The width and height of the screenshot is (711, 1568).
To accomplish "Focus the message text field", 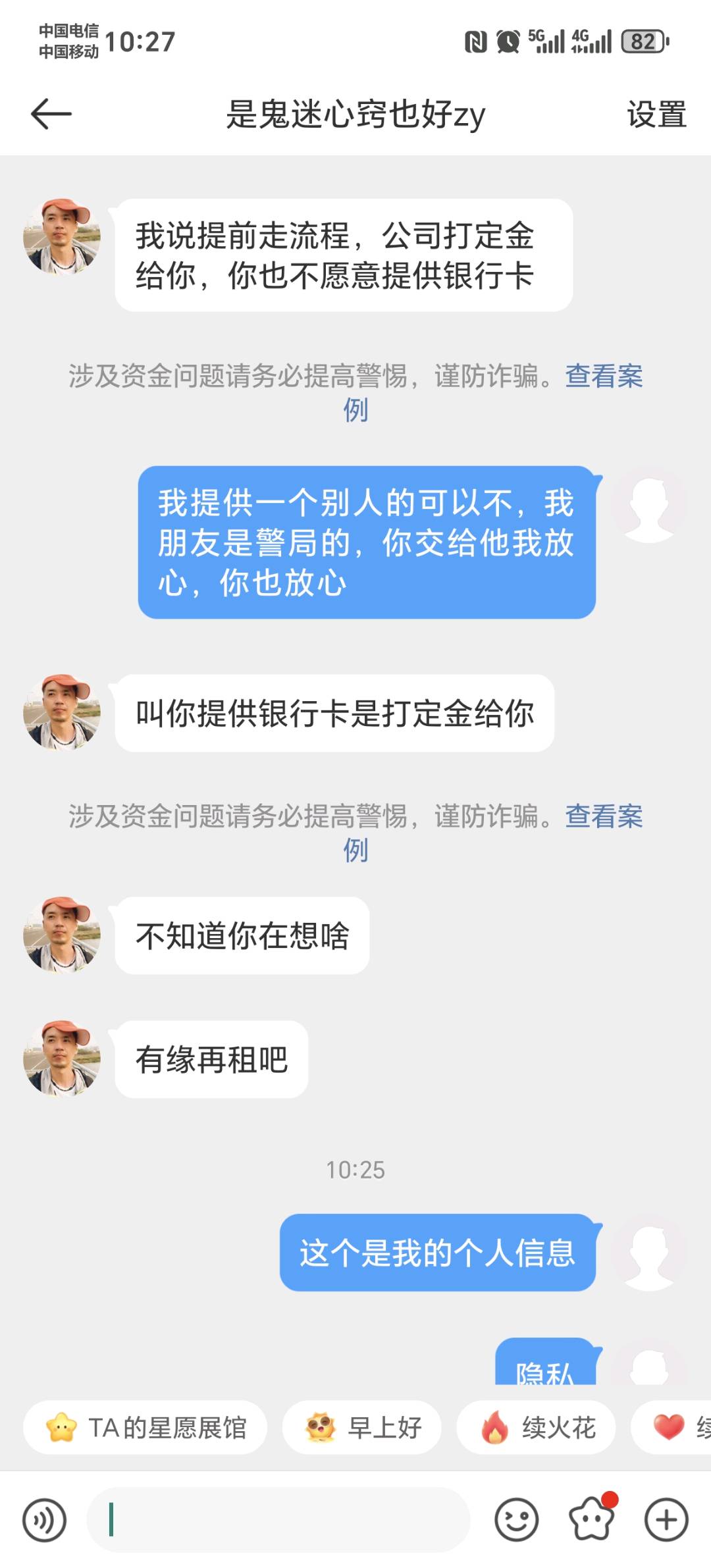I will (279, 1520).
